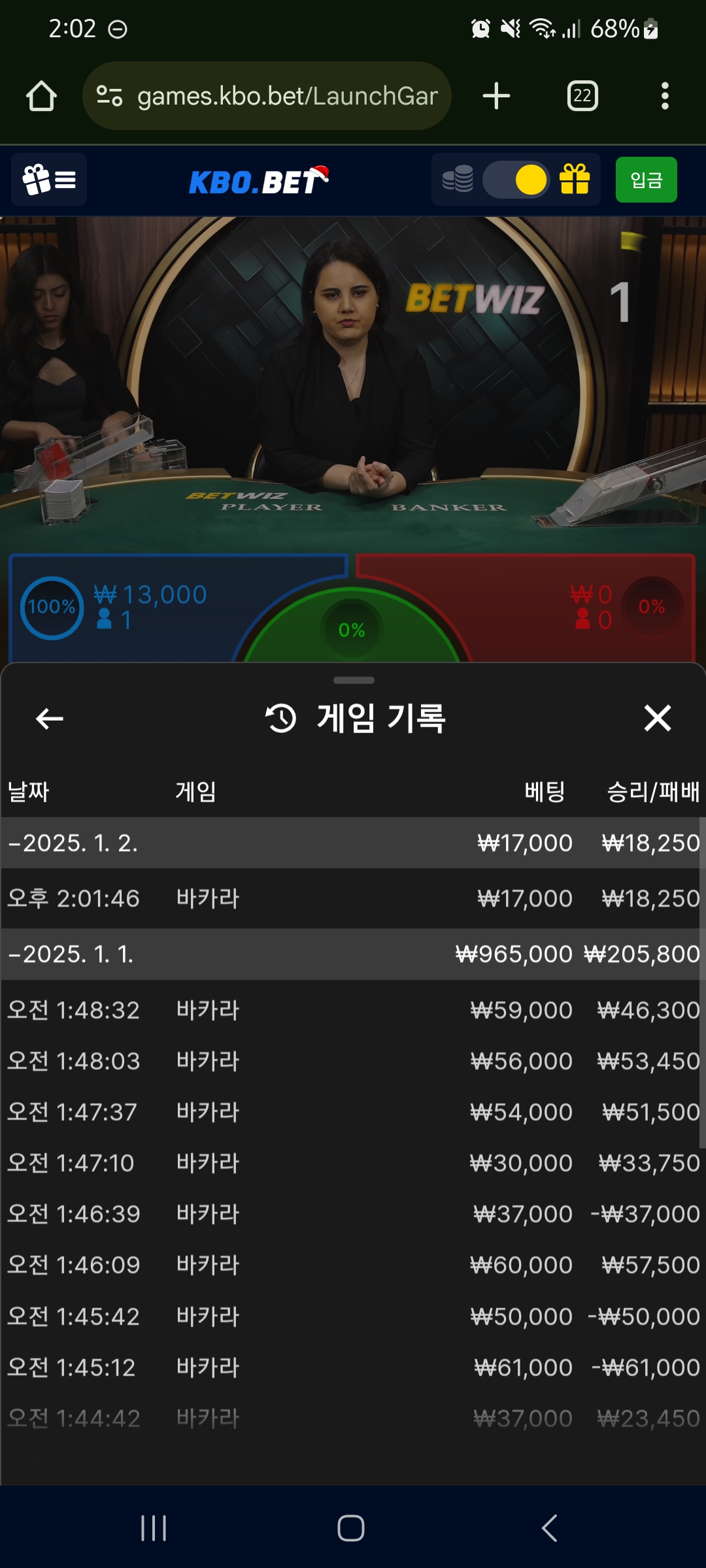The width and height of the screenshot is (706, 1568).
Task: Show the 22 open tabs
Action: click(582, 96)
